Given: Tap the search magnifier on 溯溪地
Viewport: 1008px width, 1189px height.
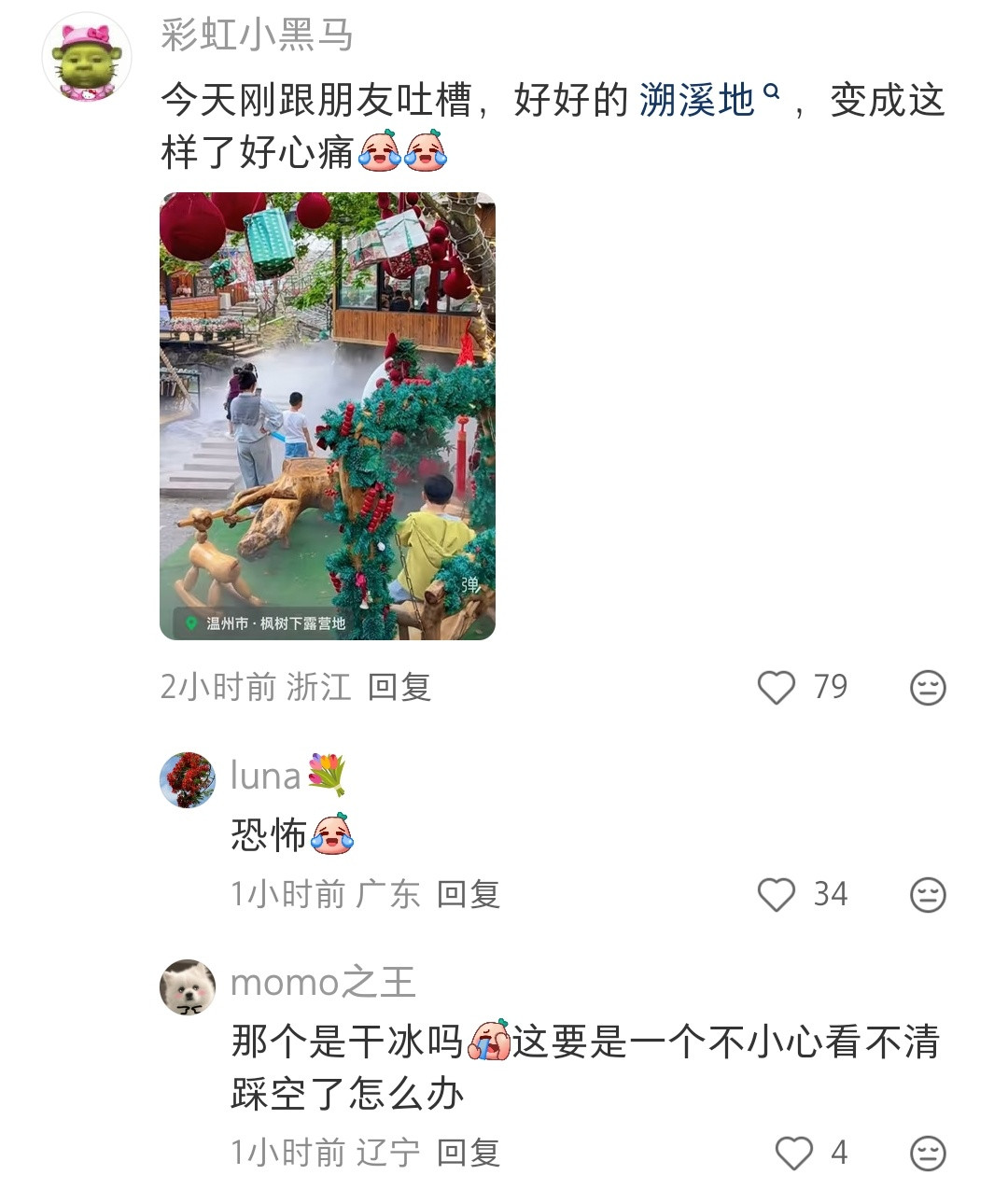Looking at the screenshot, I should click(x=770, y=93).
